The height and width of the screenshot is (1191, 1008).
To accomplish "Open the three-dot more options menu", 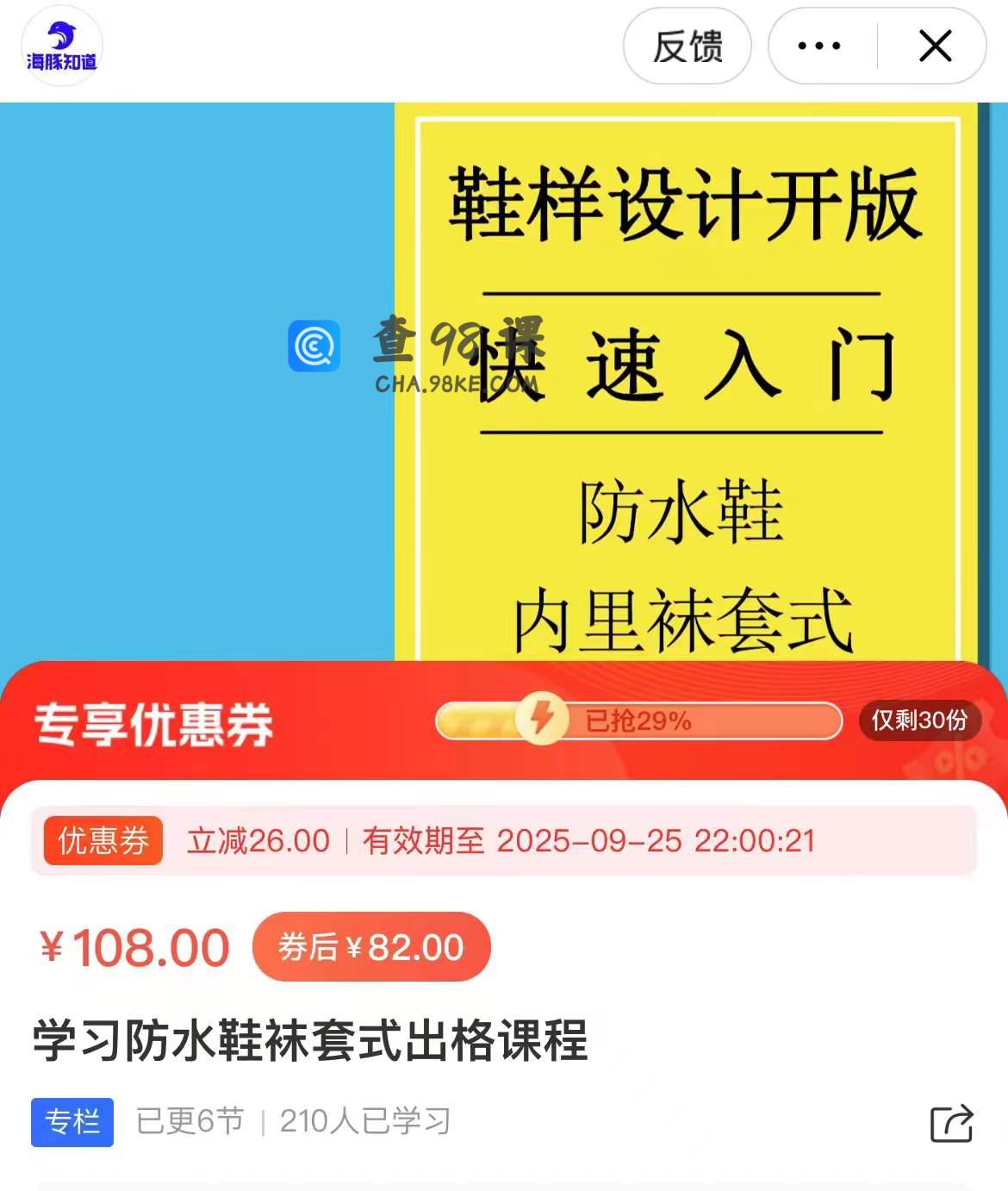I will tap(818, 47).
